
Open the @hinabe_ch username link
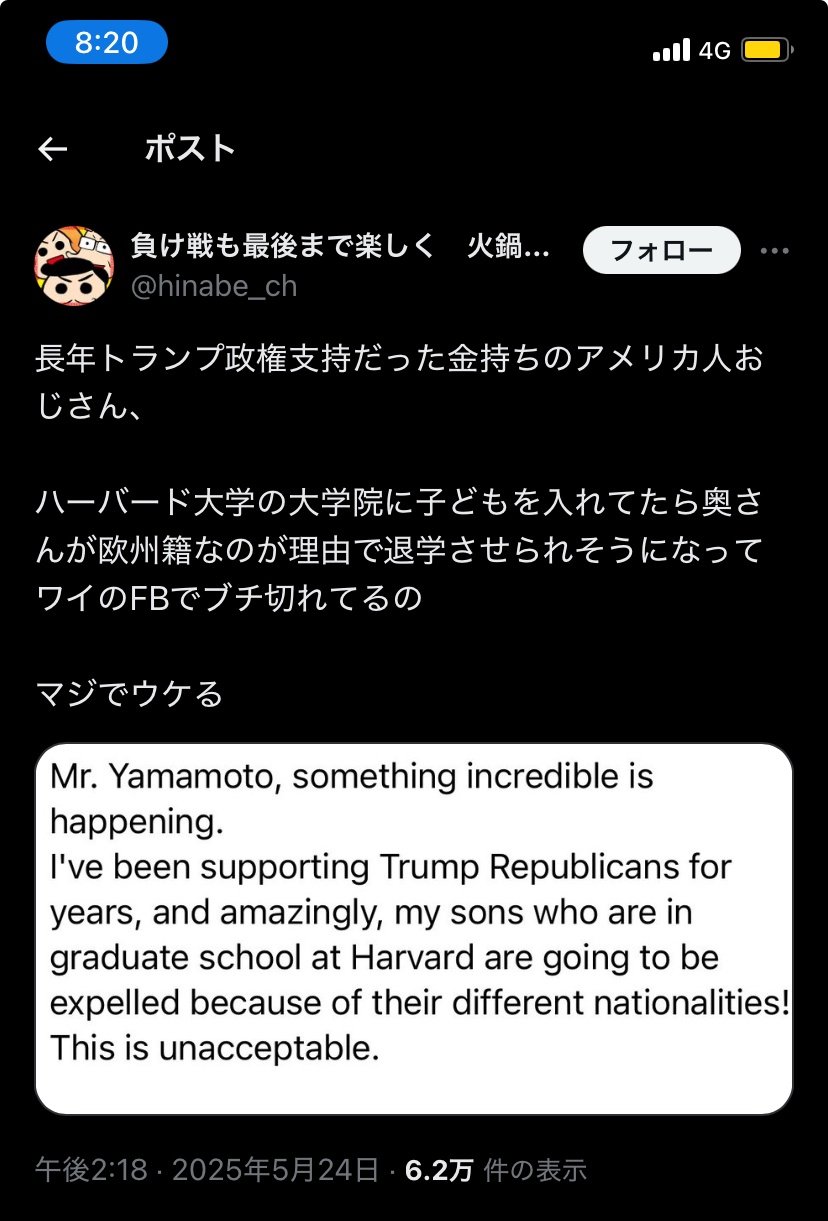[x=214, y=286]
